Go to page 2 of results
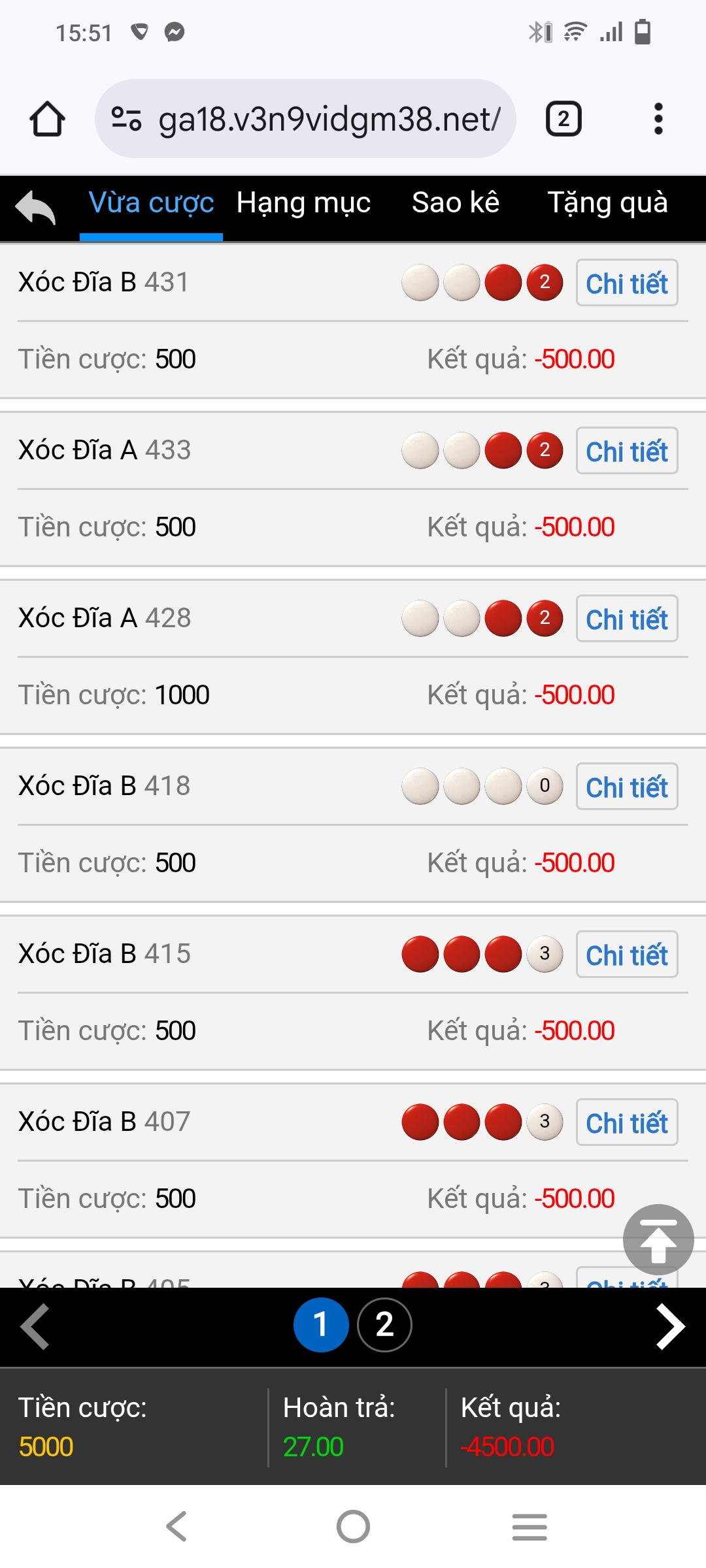The image size is (706, 1568). pos(384,1325)
